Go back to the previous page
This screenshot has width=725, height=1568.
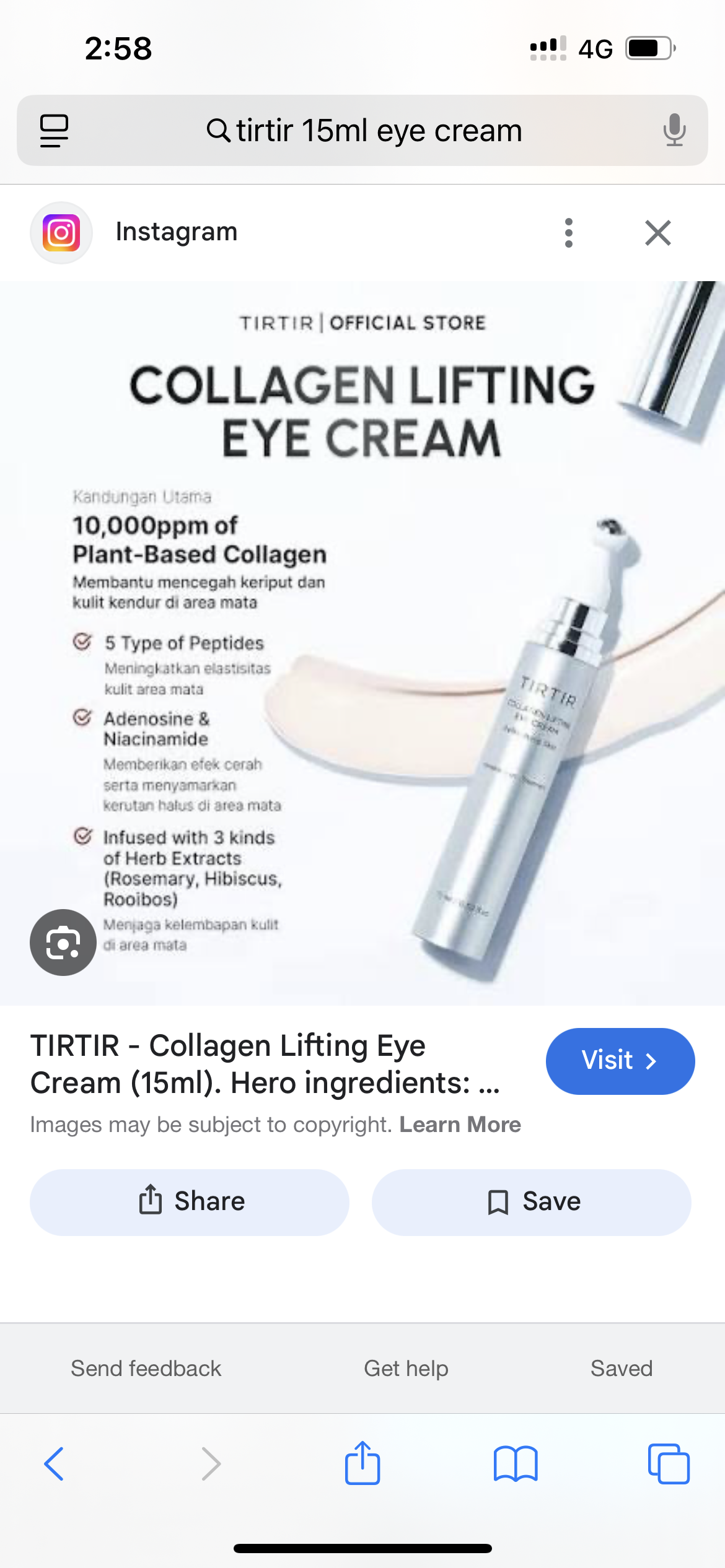click(54, 1464)
